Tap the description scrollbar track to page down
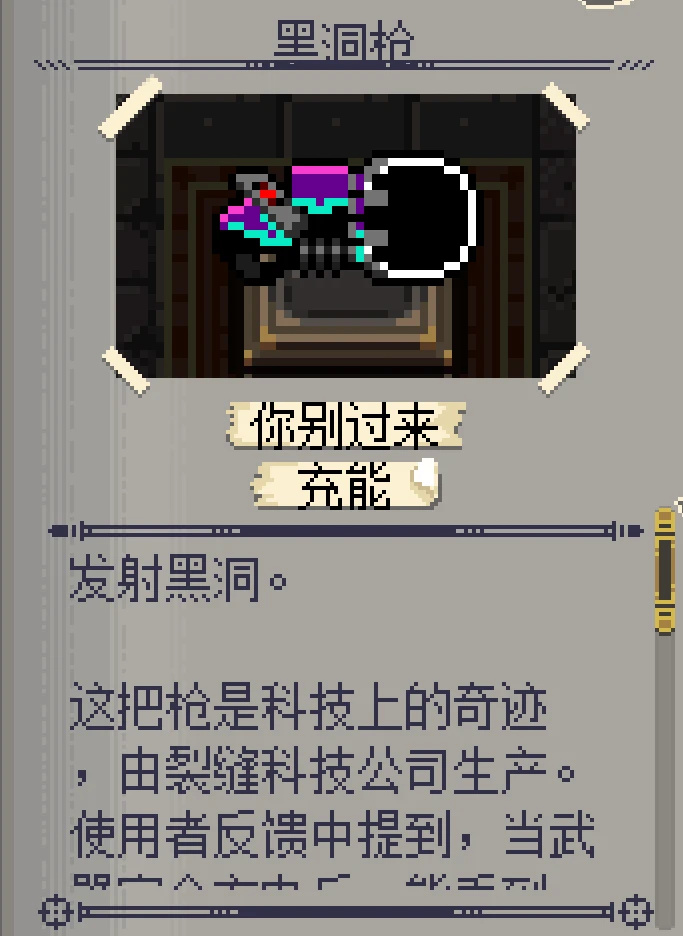This screenshot has width=683, height=936. point(663,770)
